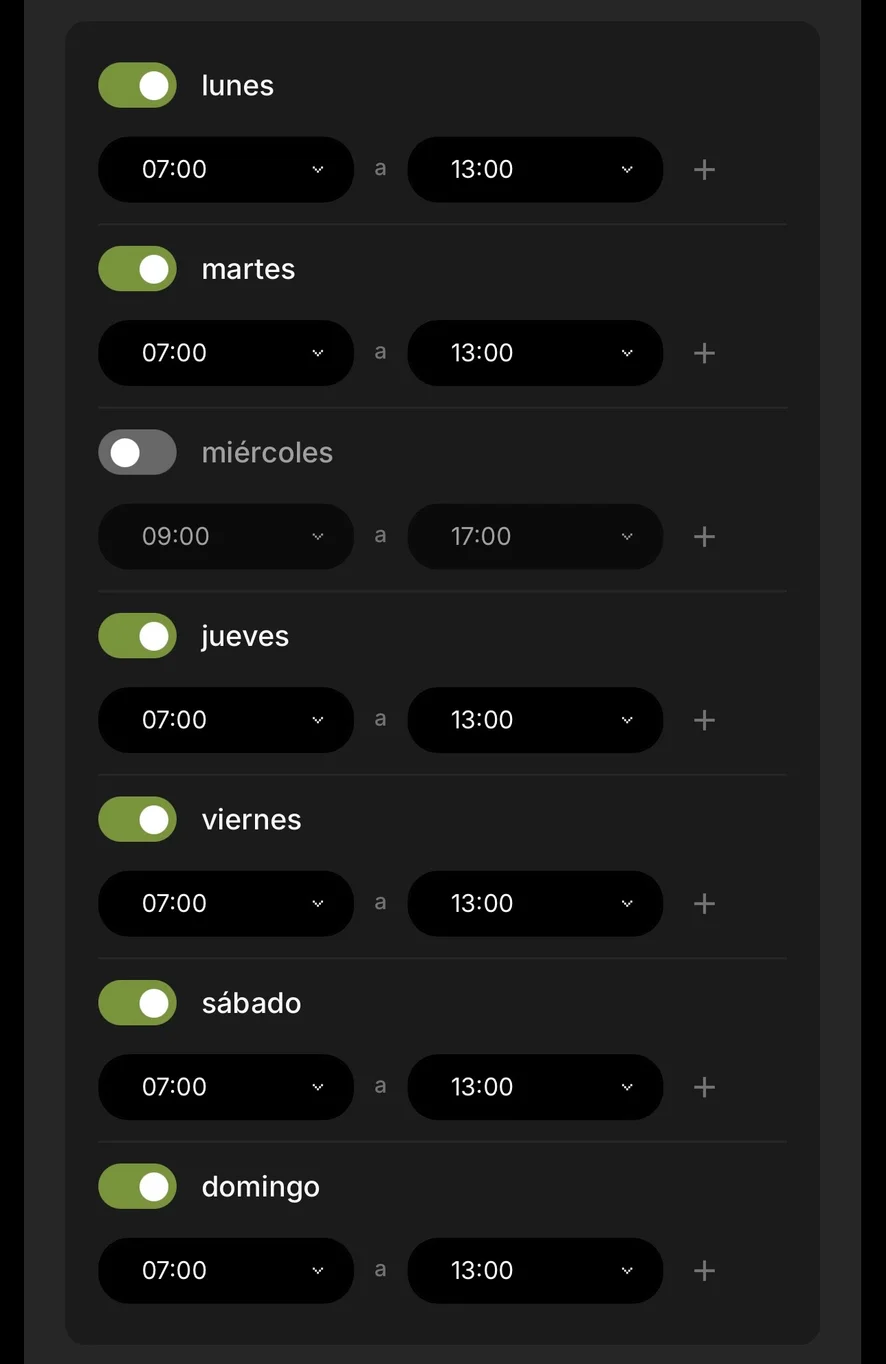Image resolution: width=886 pixels, height=1364 pixels.
Task: Add another time range for lunes
Action: [705, 170]
